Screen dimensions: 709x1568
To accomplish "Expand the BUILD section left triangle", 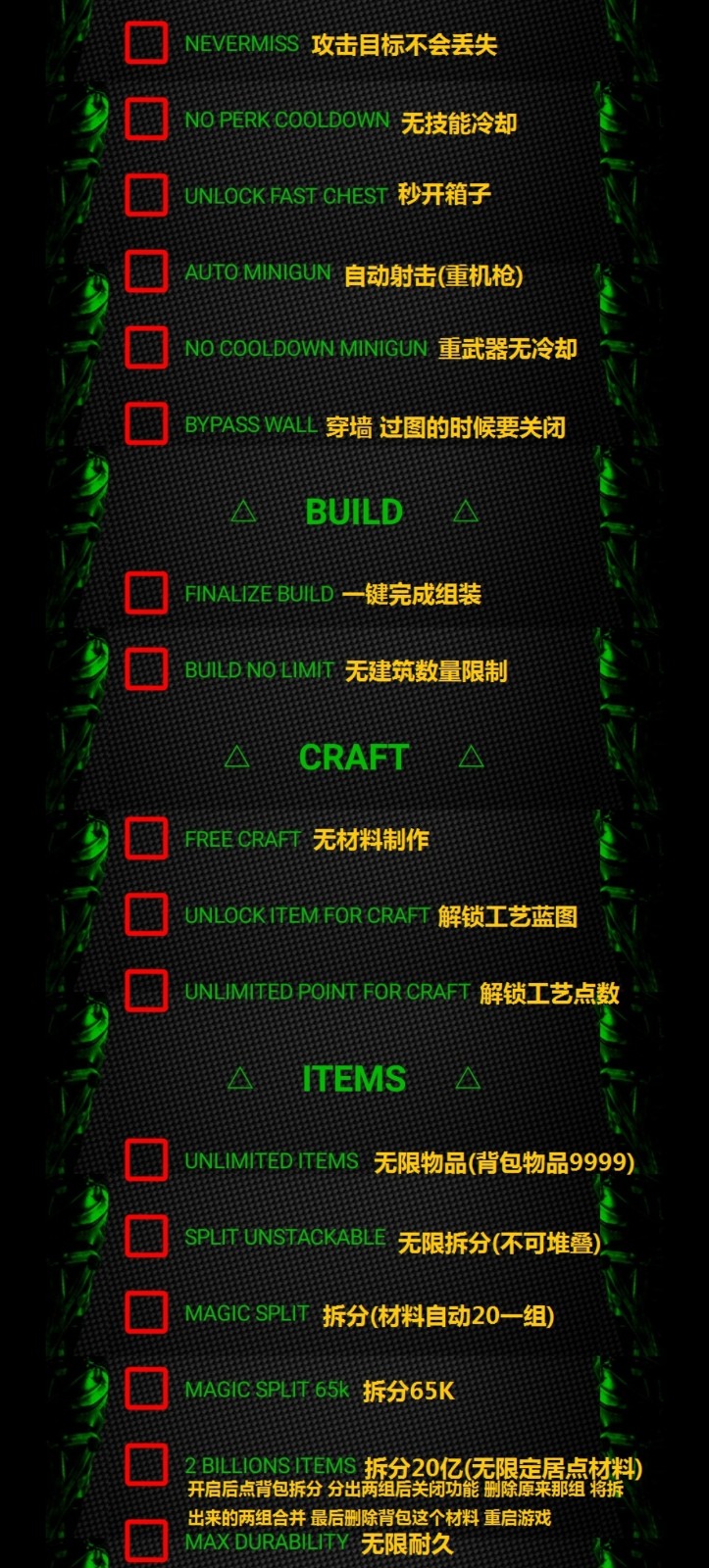I will [x=243, y=511].
